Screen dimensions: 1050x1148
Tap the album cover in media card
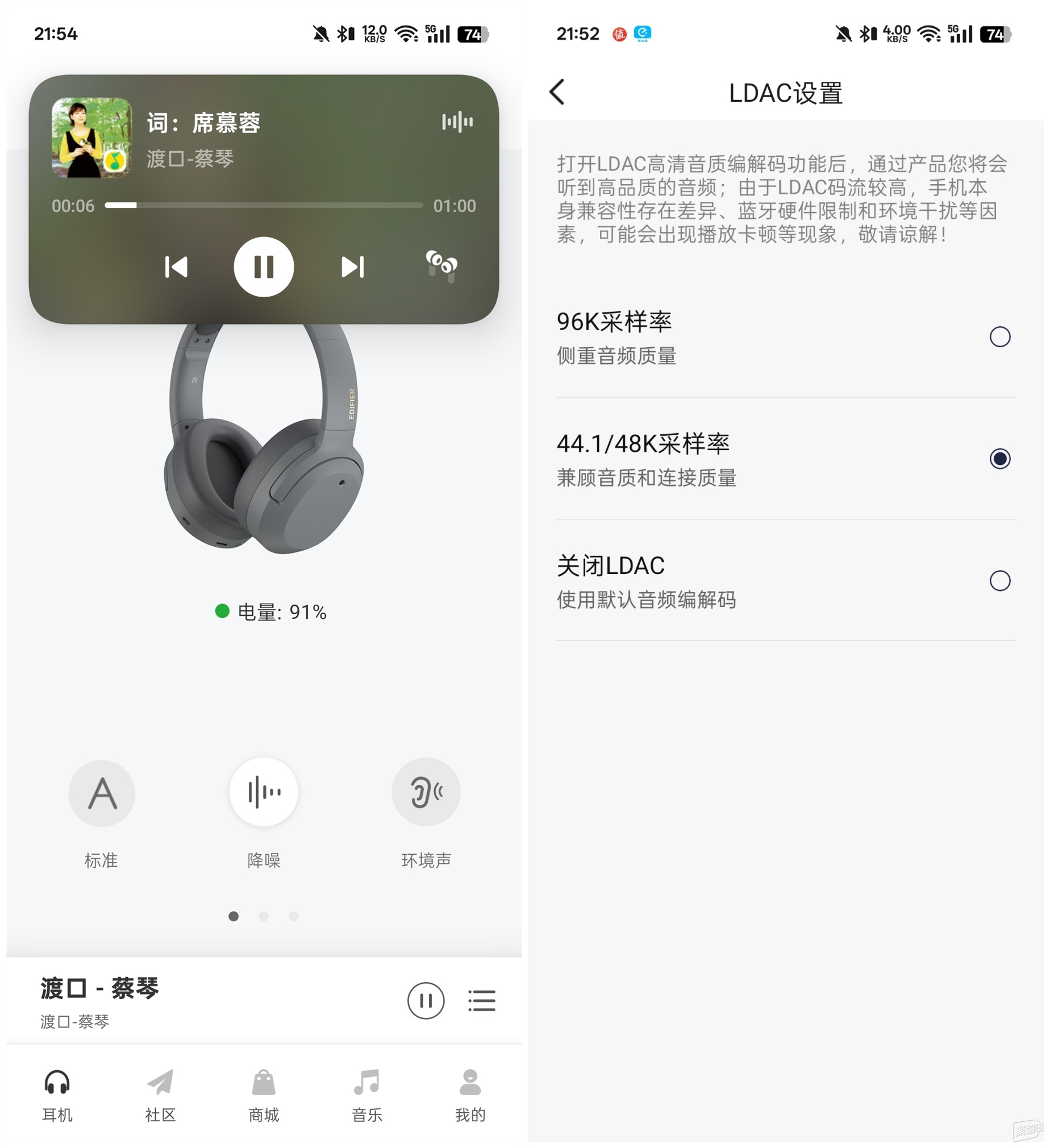pyautogui.click(x=91, y=137)
